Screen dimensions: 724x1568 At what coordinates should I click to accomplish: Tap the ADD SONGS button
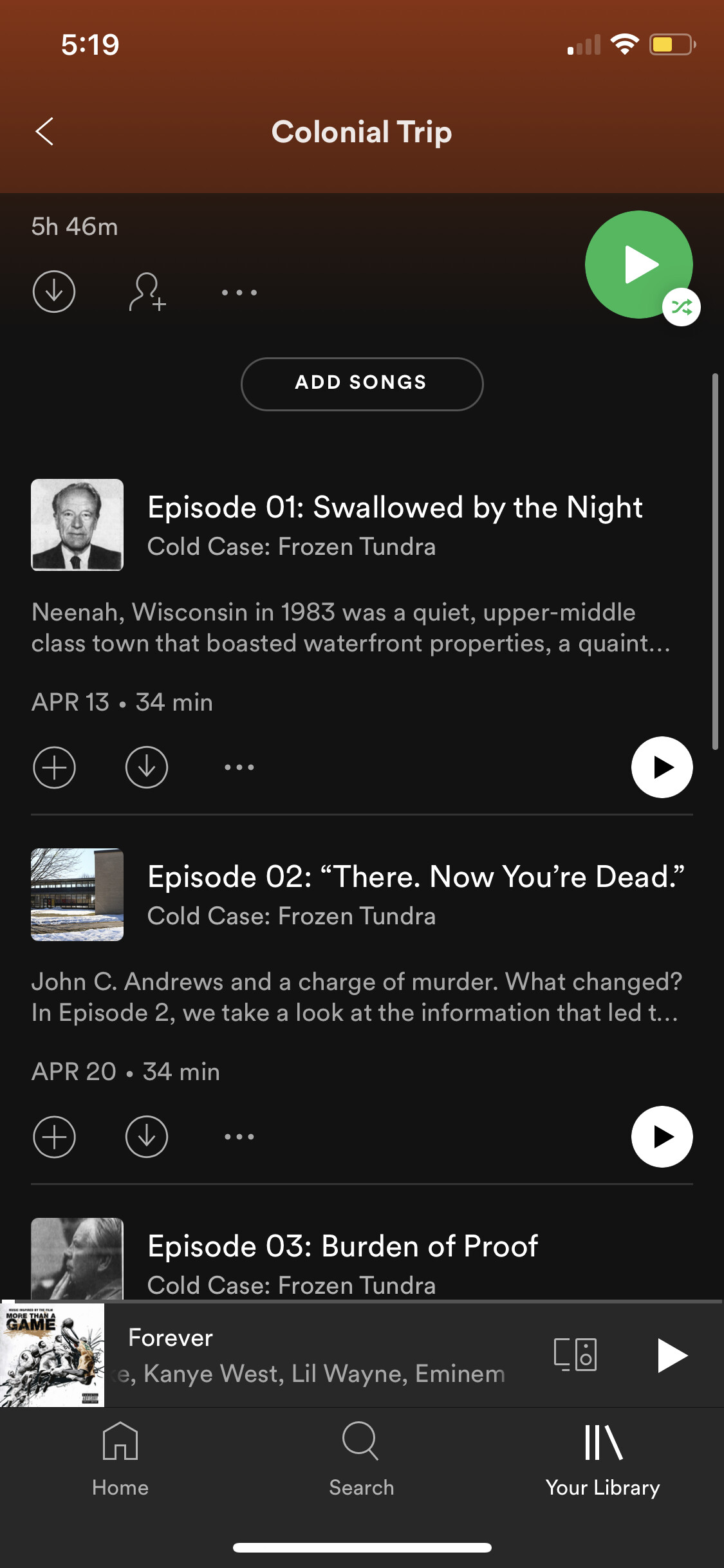tap(362, 384)
